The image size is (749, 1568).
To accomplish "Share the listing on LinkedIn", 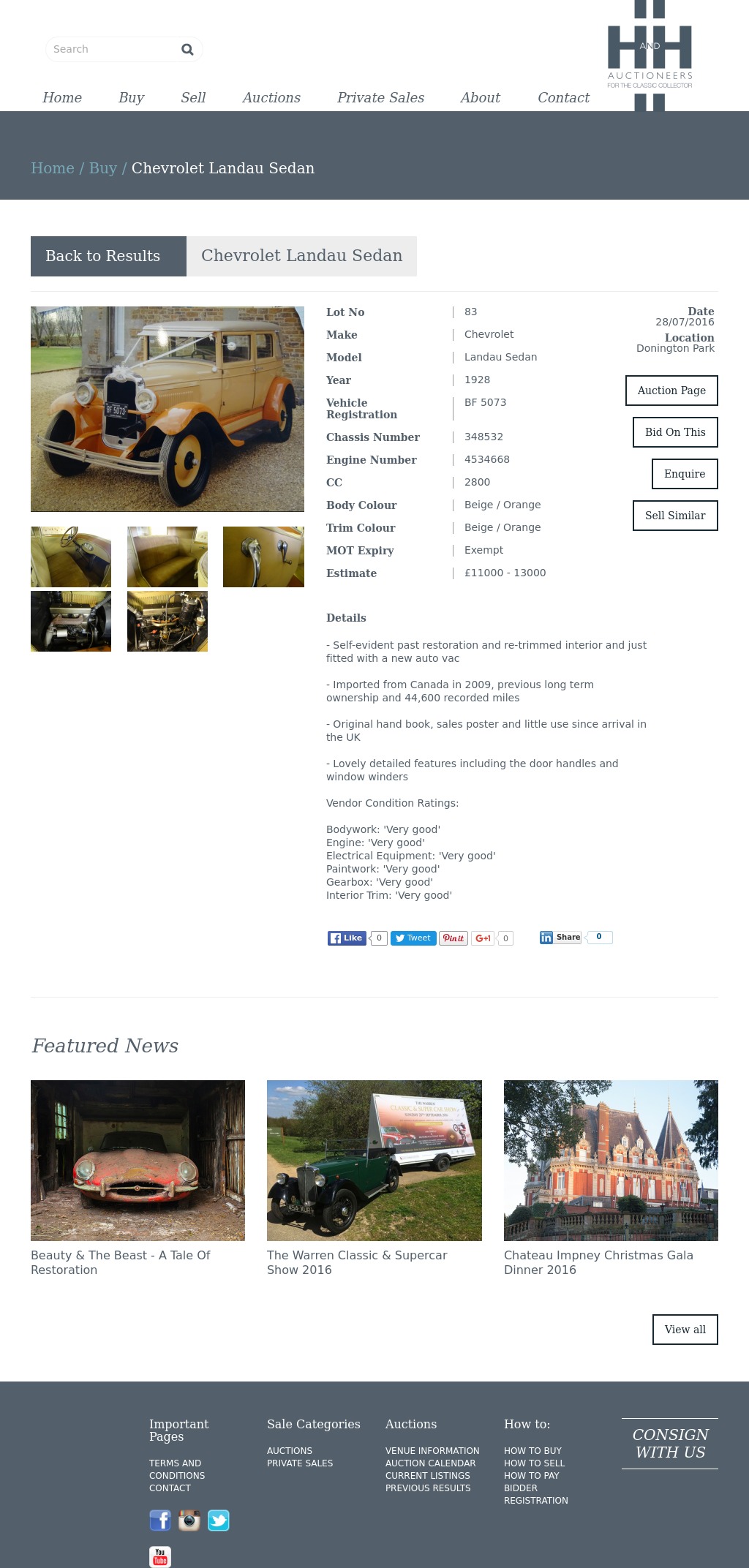I will 560,938.
